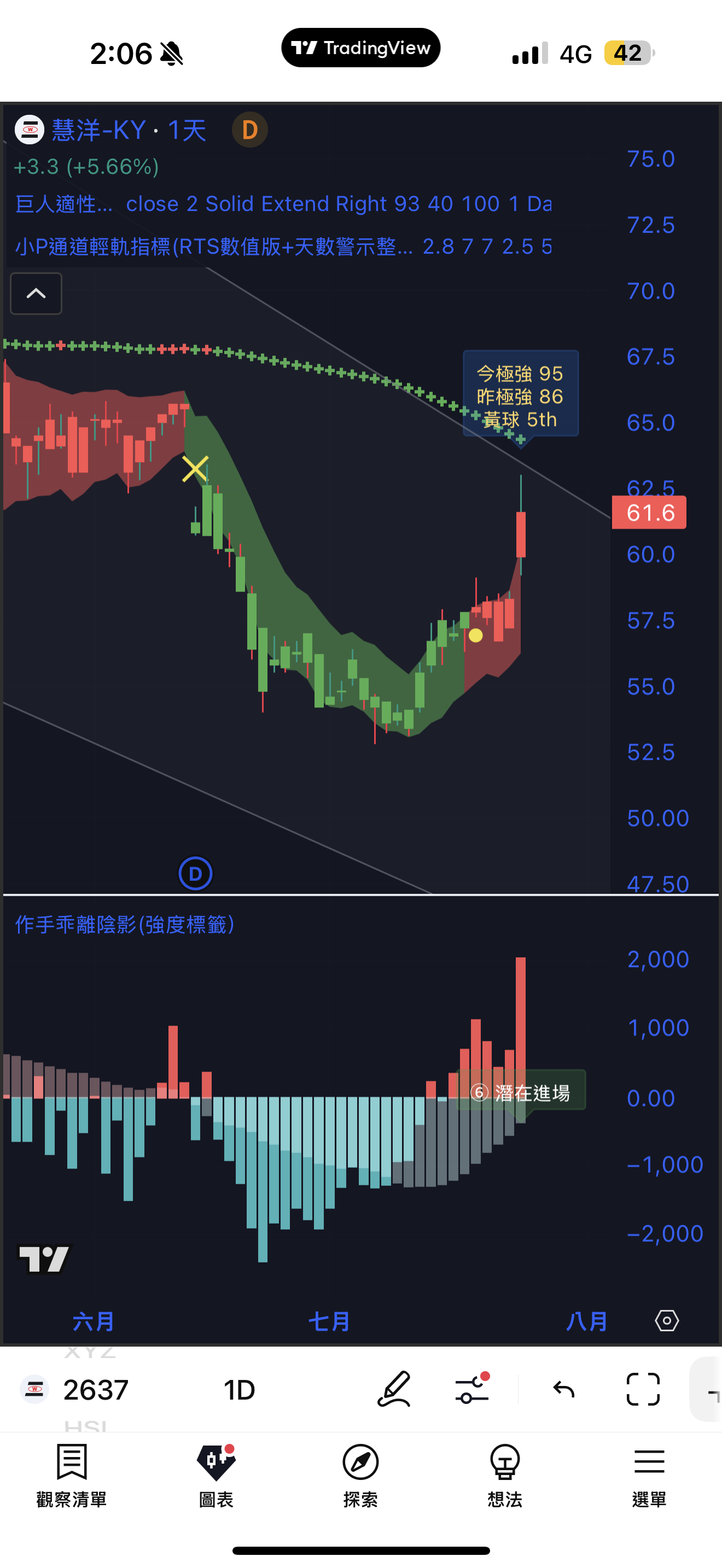
Task: Tap the blue D dividend marker
Action: [195, 874]
